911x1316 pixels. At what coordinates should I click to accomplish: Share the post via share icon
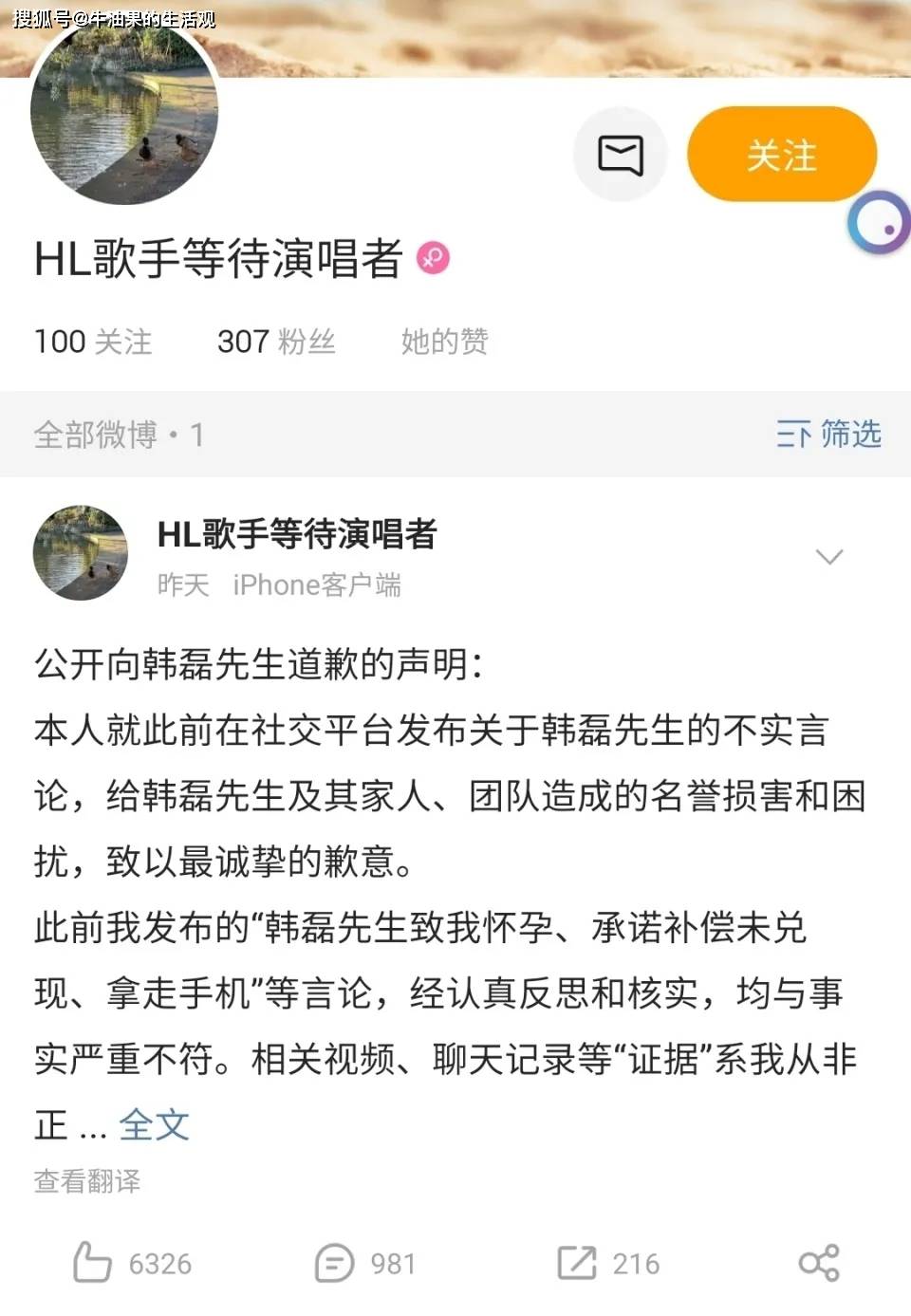pos(818,1263)
